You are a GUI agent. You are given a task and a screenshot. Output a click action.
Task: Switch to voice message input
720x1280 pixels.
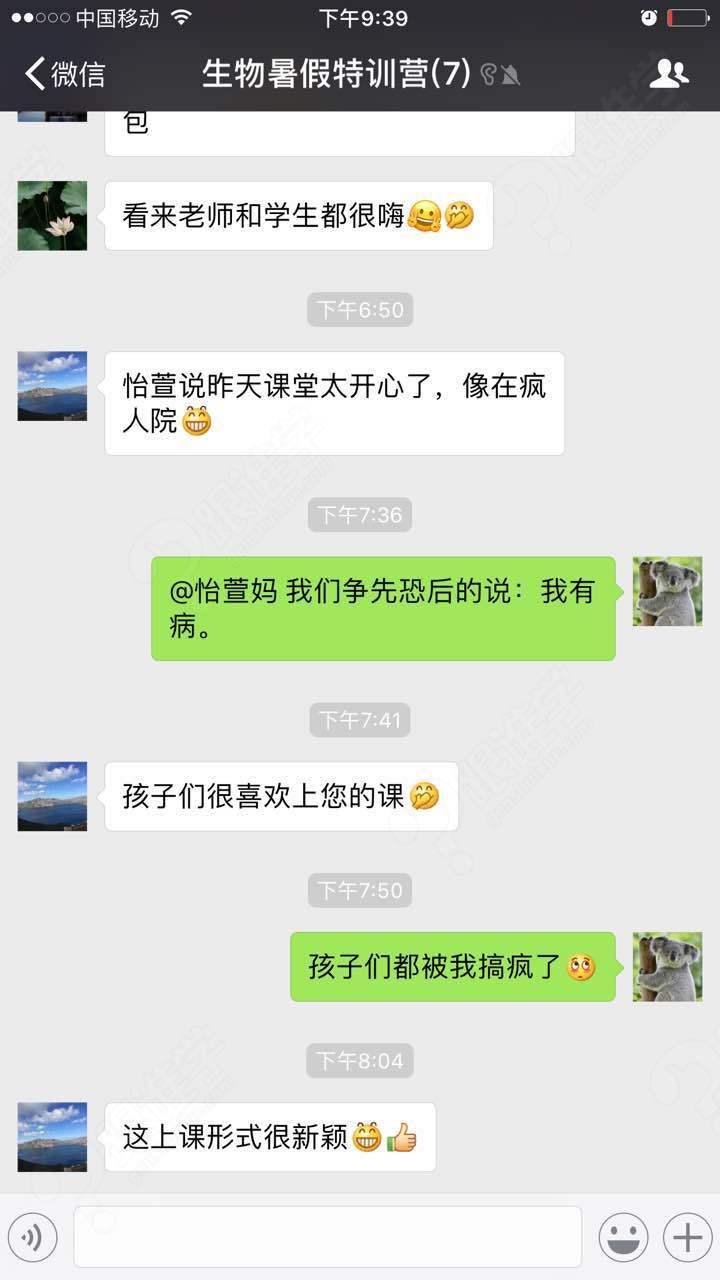pyautogui.click(x=32, y=1238)
